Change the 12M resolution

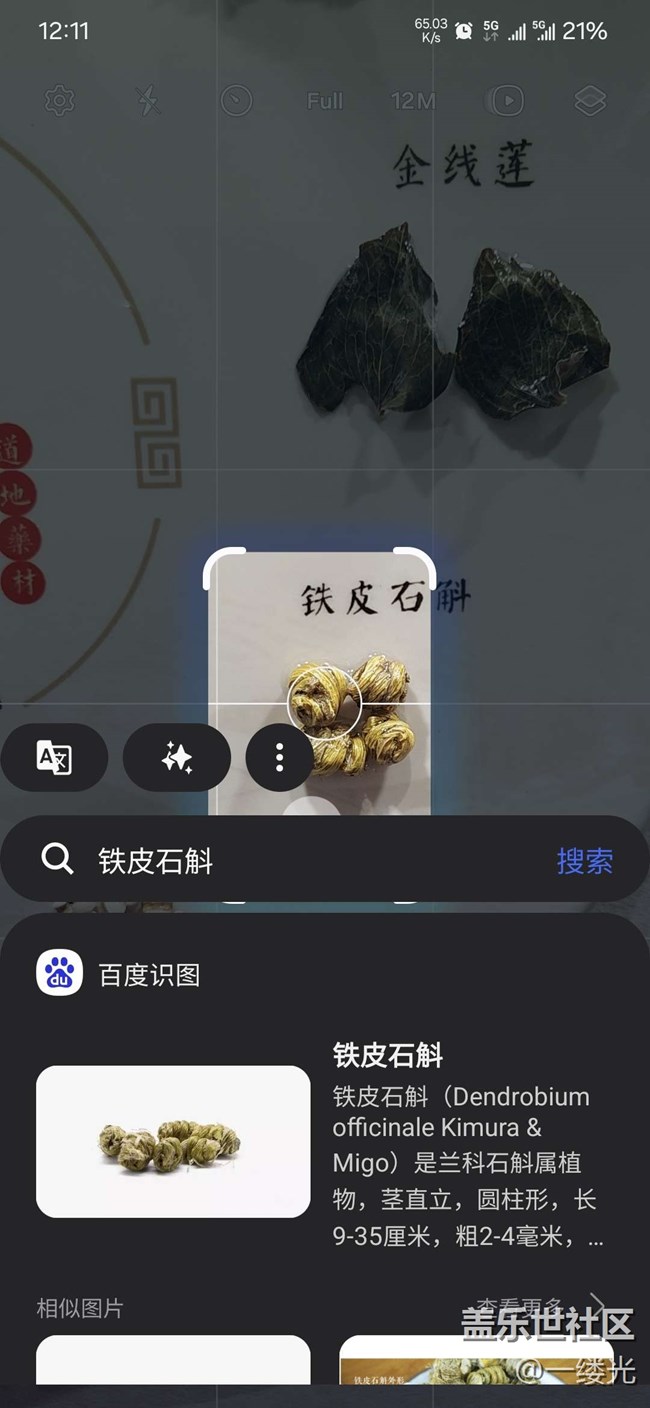pos(412,100)
